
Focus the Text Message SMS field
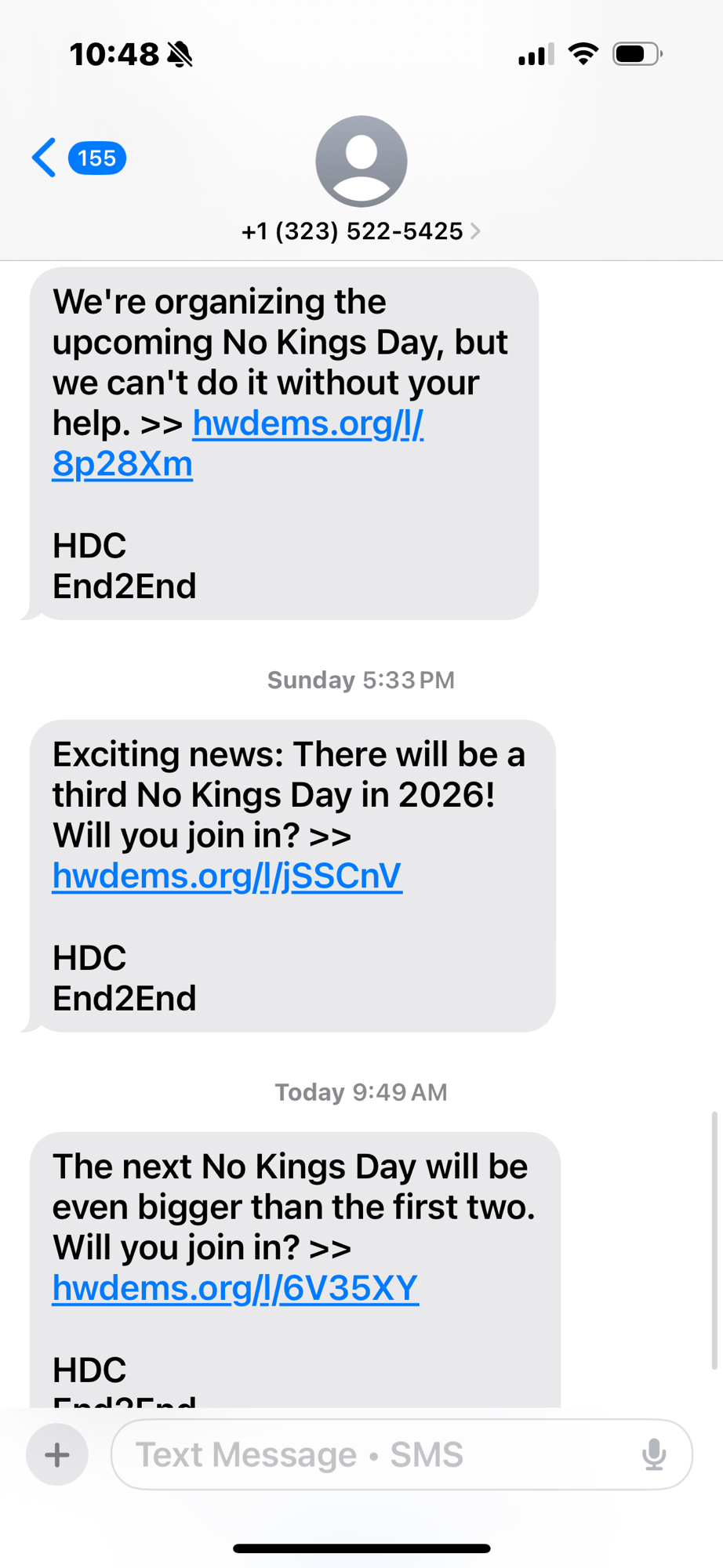point(376,1455)
